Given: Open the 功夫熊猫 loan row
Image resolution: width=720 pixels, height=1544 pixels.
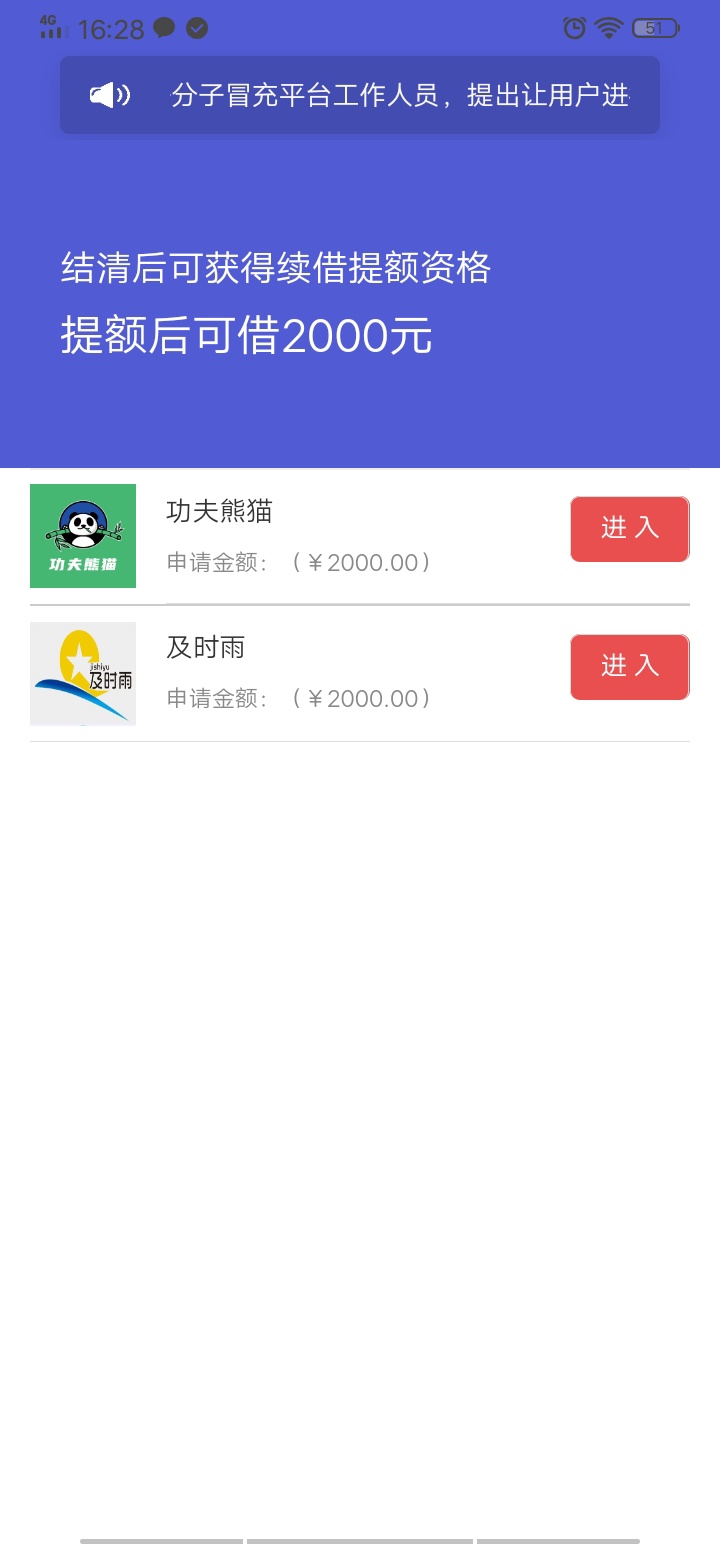Looking at the screenshot, I should (360, 536).
